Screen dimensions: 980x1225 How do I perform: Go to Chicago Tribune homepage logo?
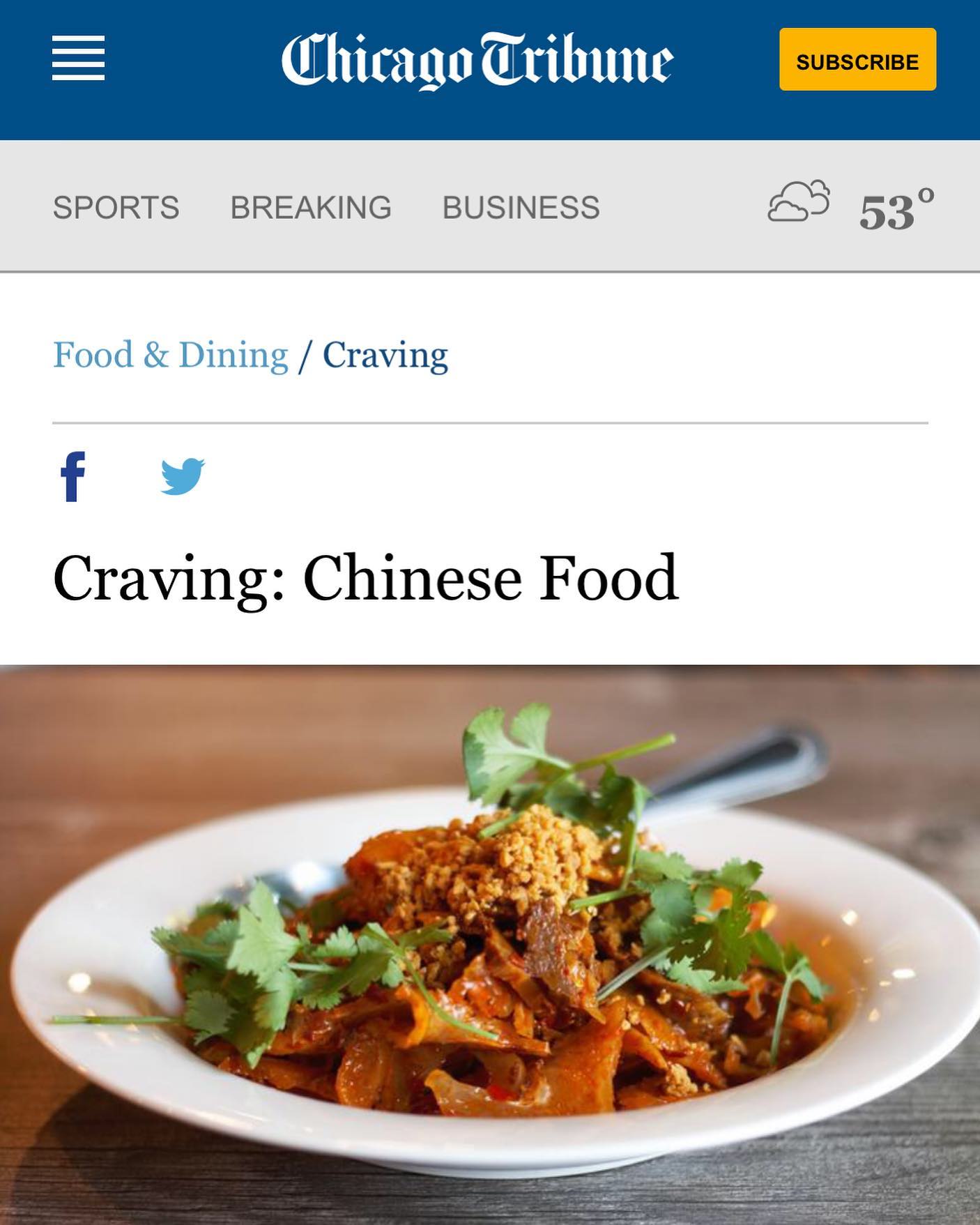477,61
